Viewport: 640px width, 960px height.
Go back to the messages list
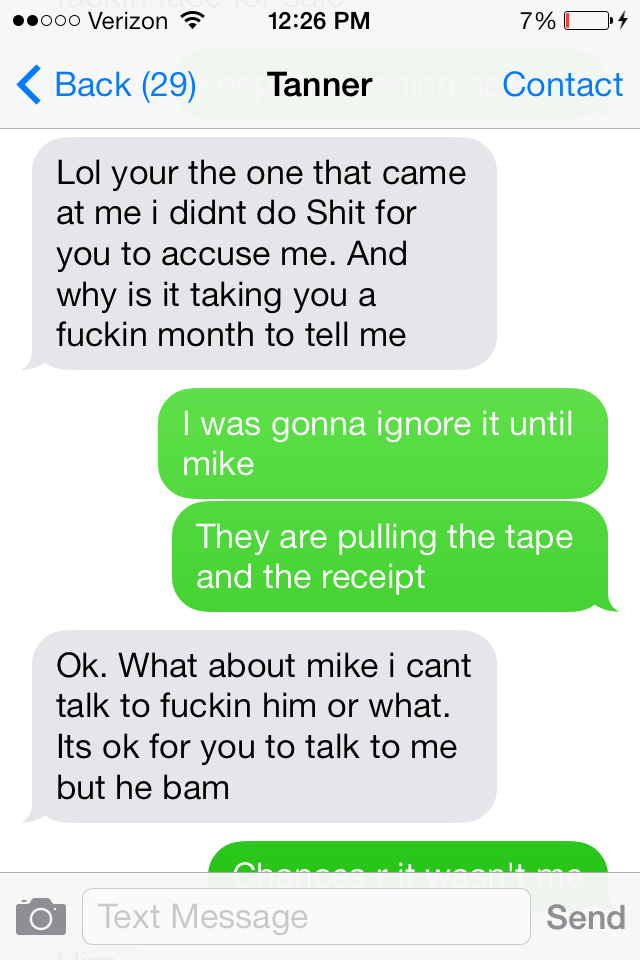(105, 85)
